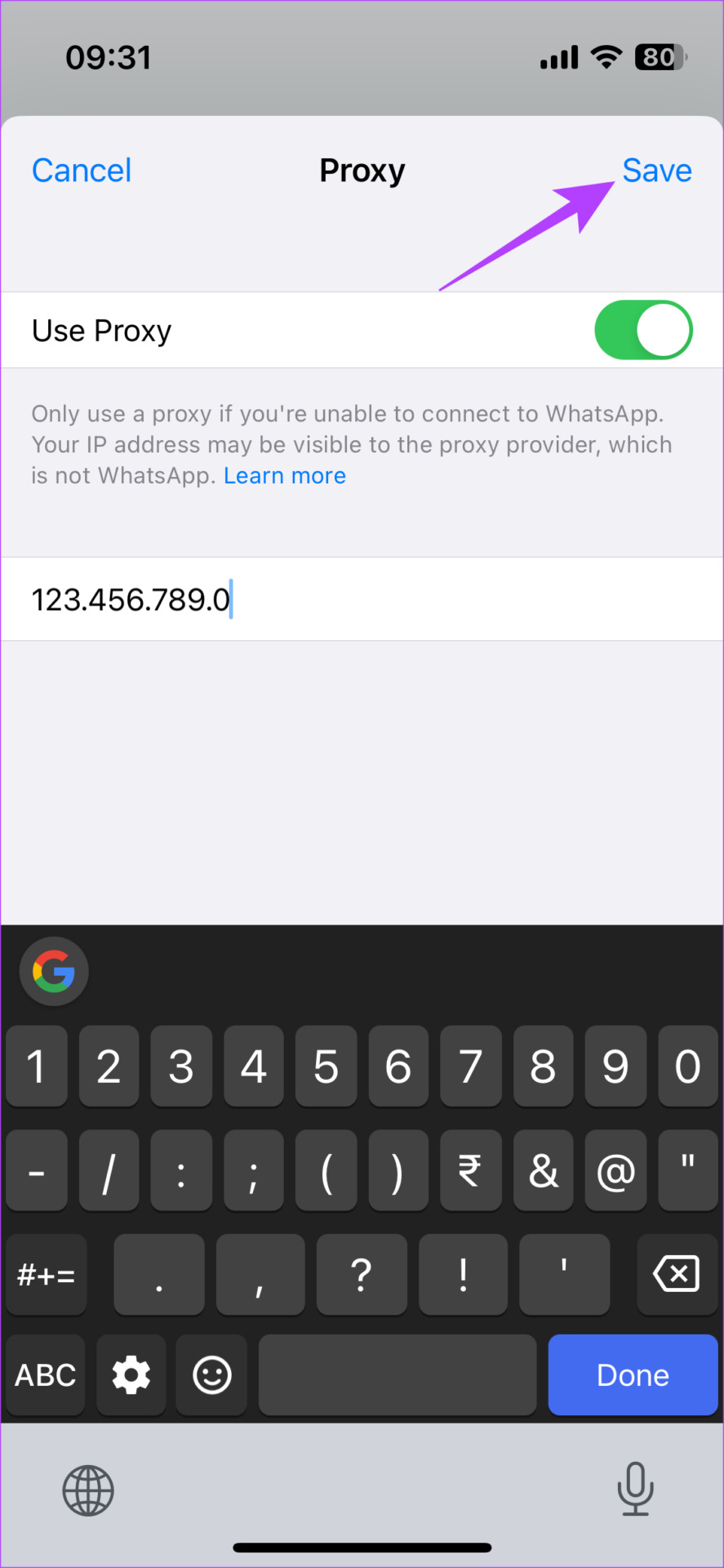Switch keyboard to ABC letters
Viewport: 724px width, 1568px height.
pyautogui.click(x=46, y=1374)
